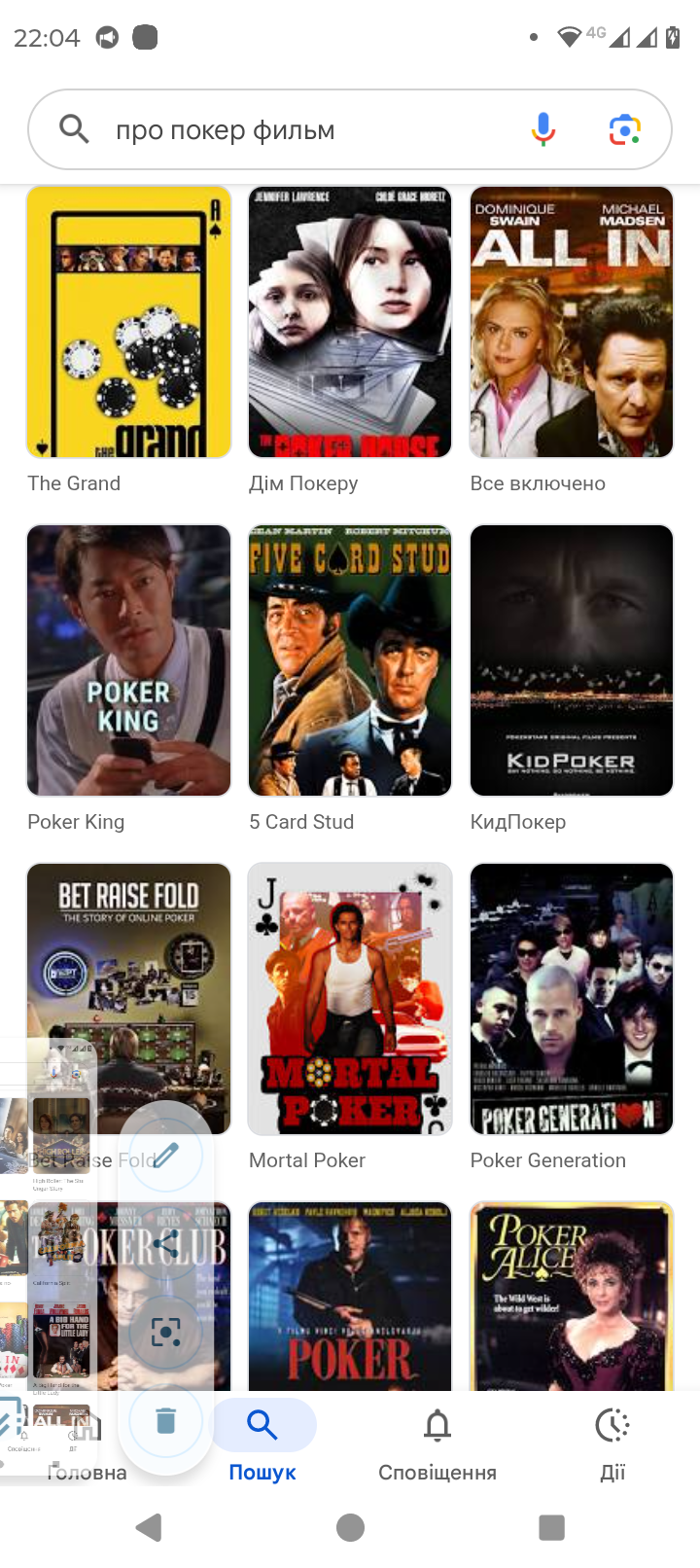
Task: Start voice search with the microphone
Action: pyautogui.click(x=543, y=129)
